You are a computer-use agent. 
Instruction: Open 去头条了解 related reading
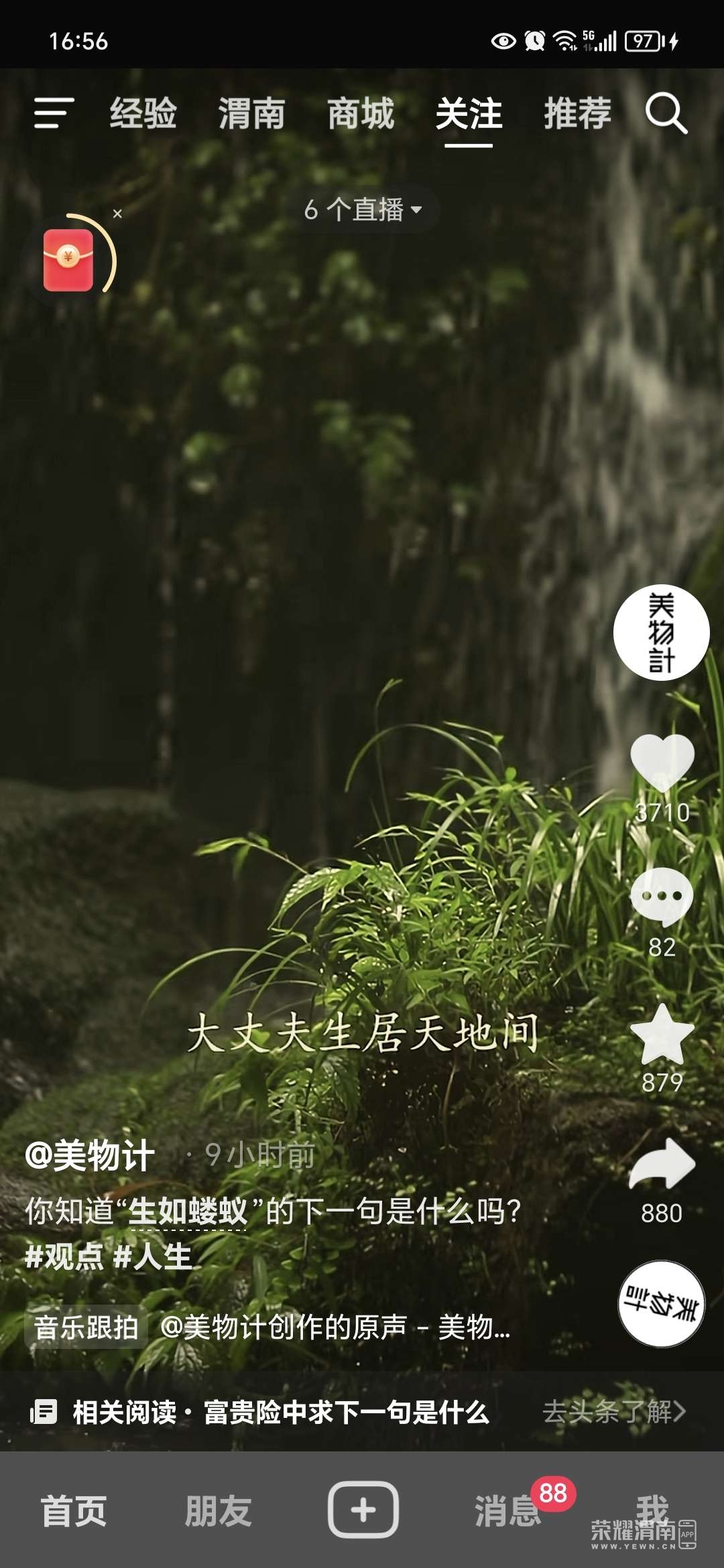pyautogui.click(x=613, y=1411)
